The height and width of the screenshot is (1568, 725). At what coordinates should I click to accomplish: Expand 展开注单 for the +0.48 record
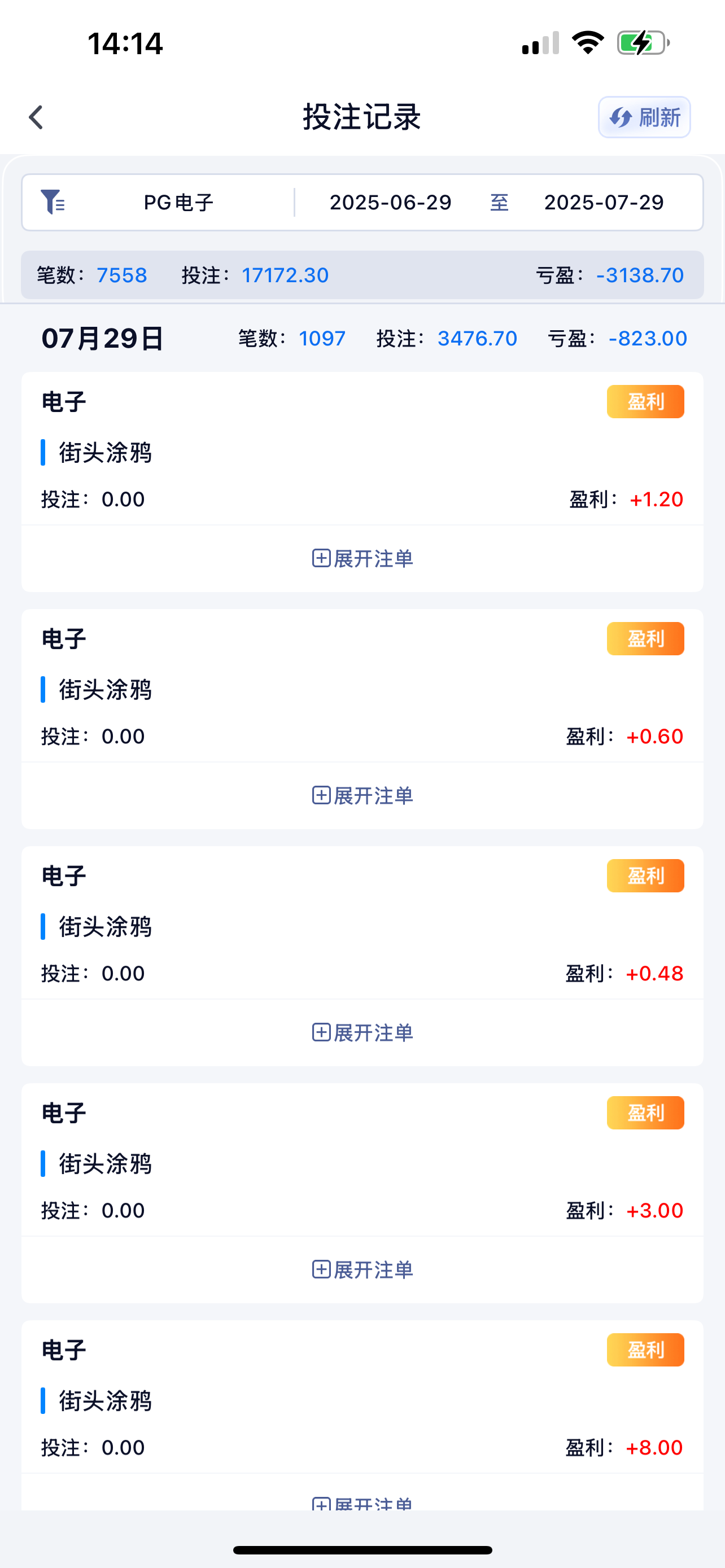coord(362,1033)
